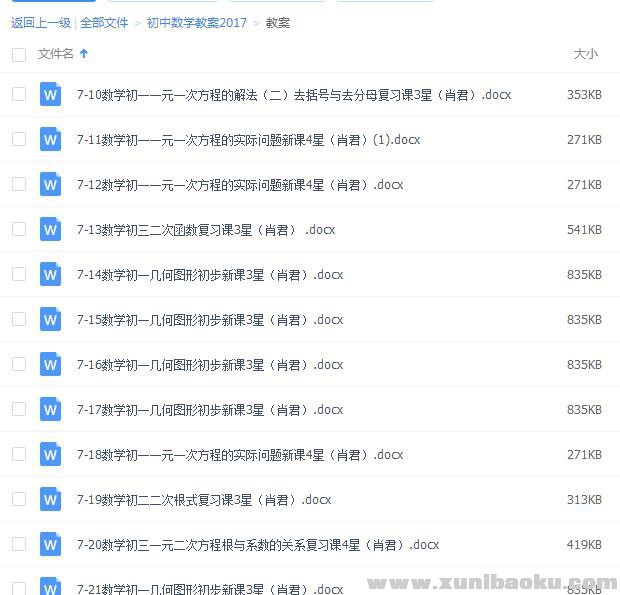620x595 pixels.
Task: Open 全部文件 breadcrumb link
Action: pyautogui.click(x=104, y=23)
